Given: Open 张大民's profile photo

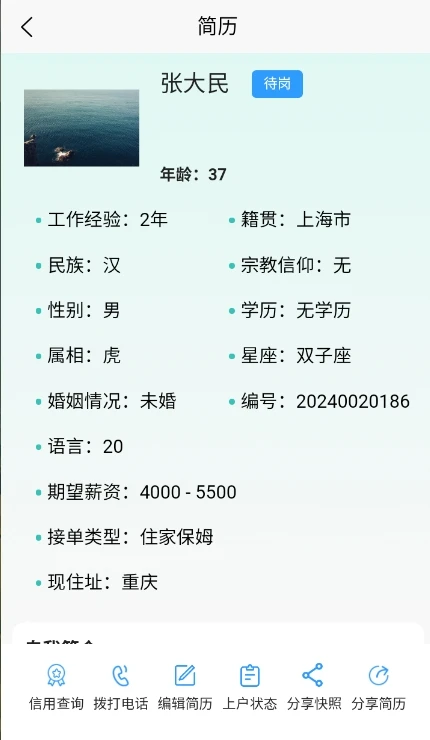Looking at the screenshot, I should (x=82, y=128).
